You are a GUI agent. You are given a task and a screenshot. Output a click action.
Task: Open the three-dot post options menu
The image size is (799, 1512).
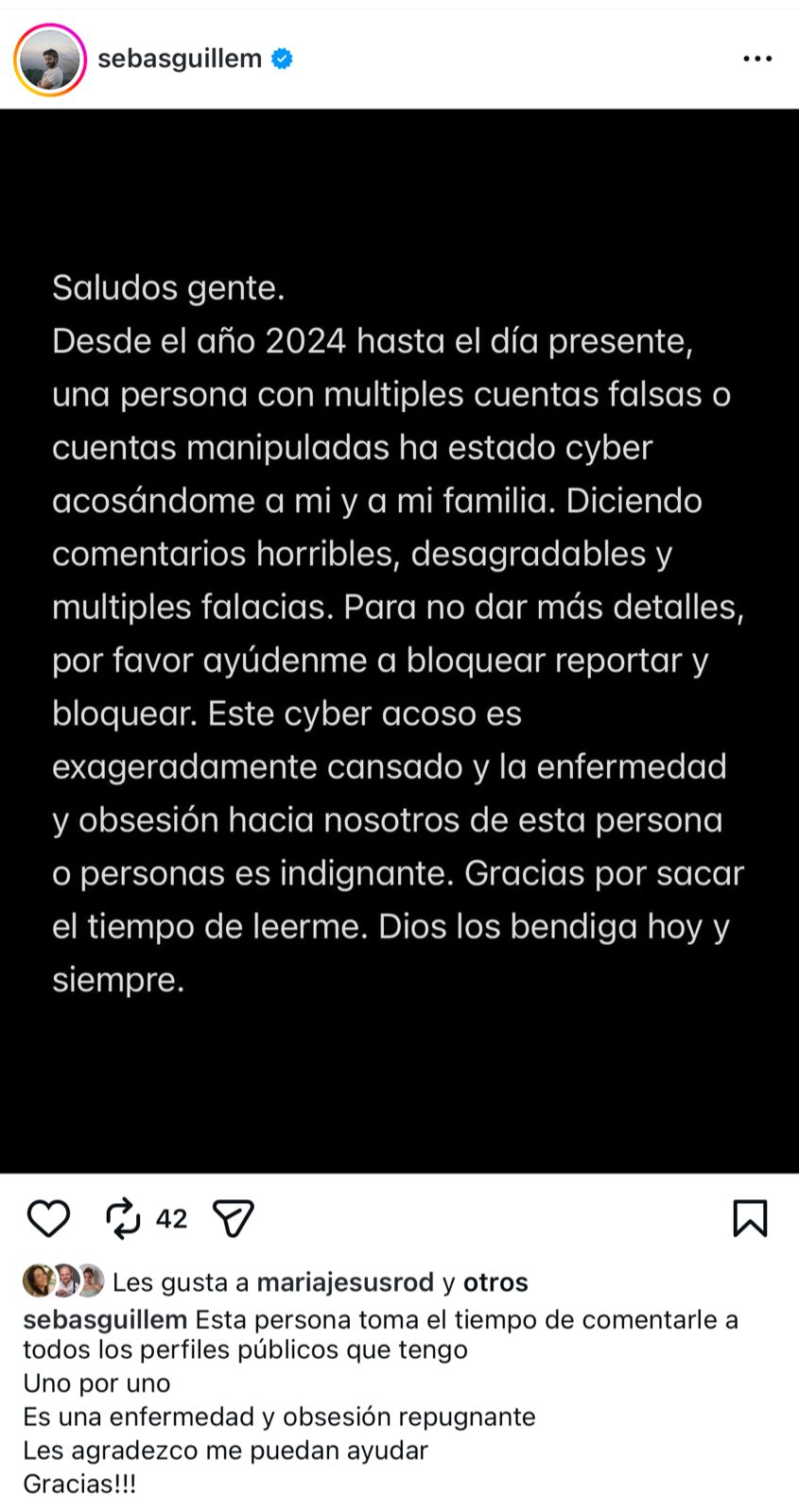point(757,59)
